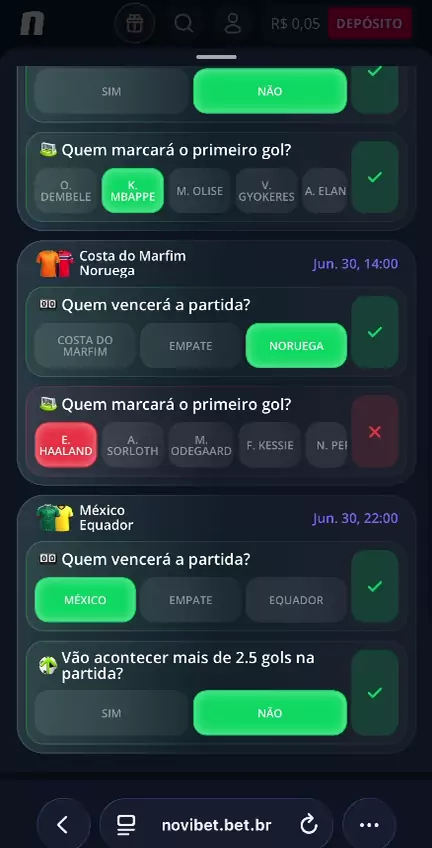Select F. Kessie as first goalscorer
Viewport: 432px width, 848px height.
(270, 445)
